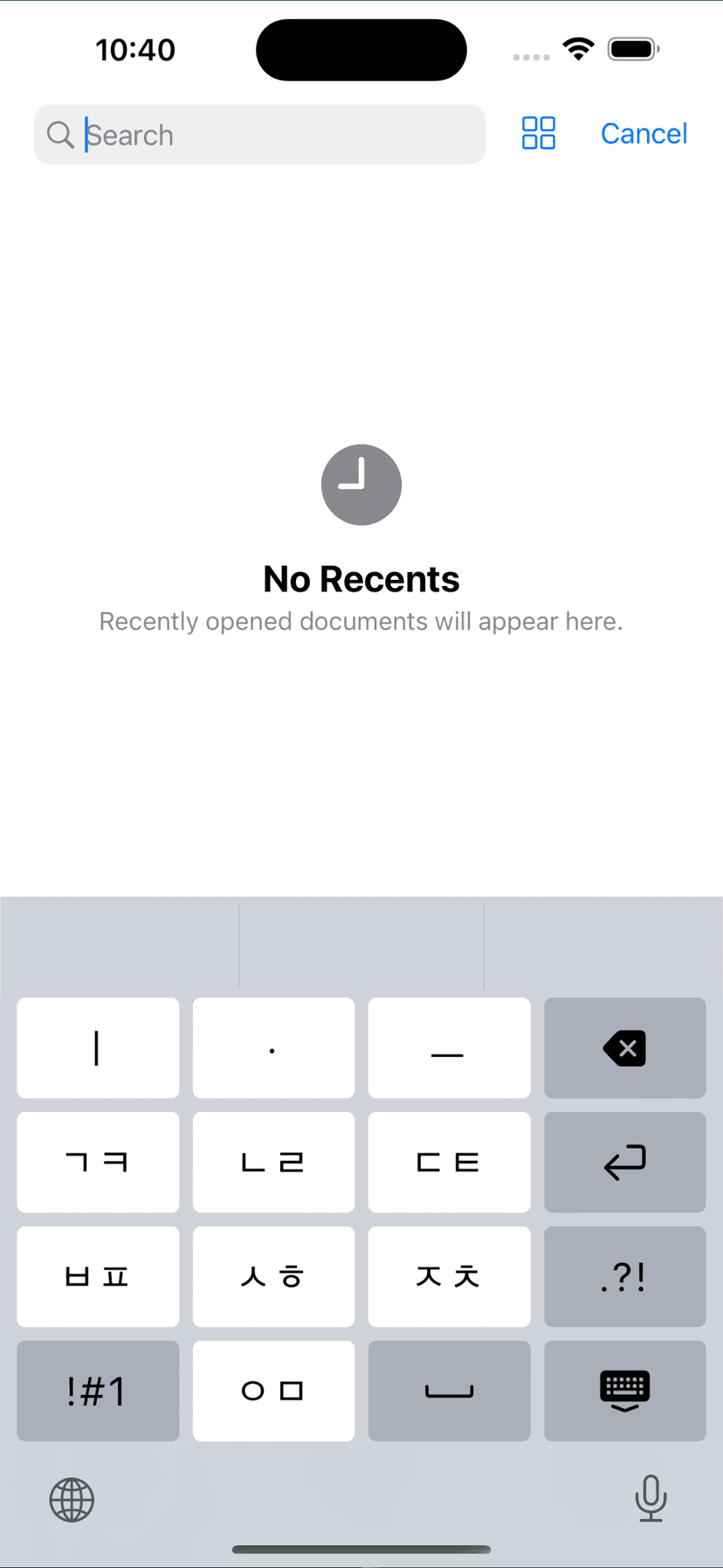This screenshot has width=723, height=1568.
Task: Tap the horizontal ㅡ vowel key
Action: pyautogui.click(x=449, y=1047)
